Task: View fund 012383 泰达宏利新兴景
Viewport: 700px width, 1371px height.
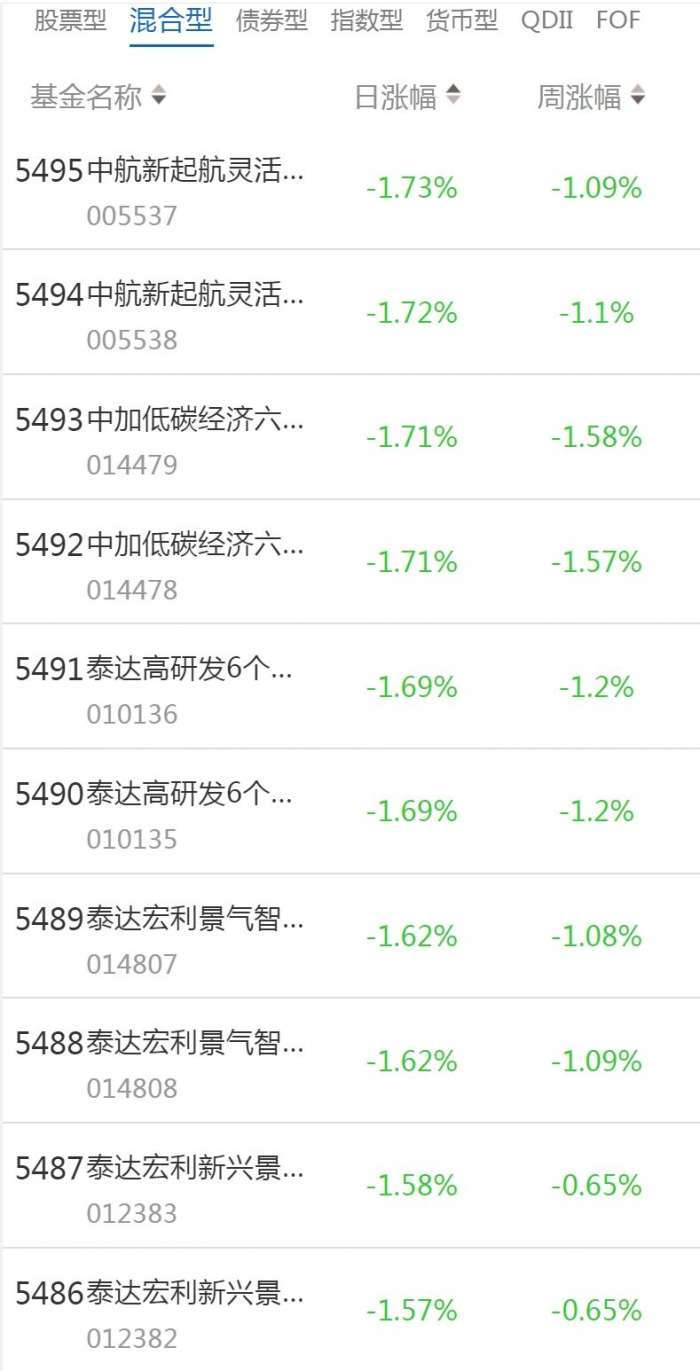Action: (160, 1185)
